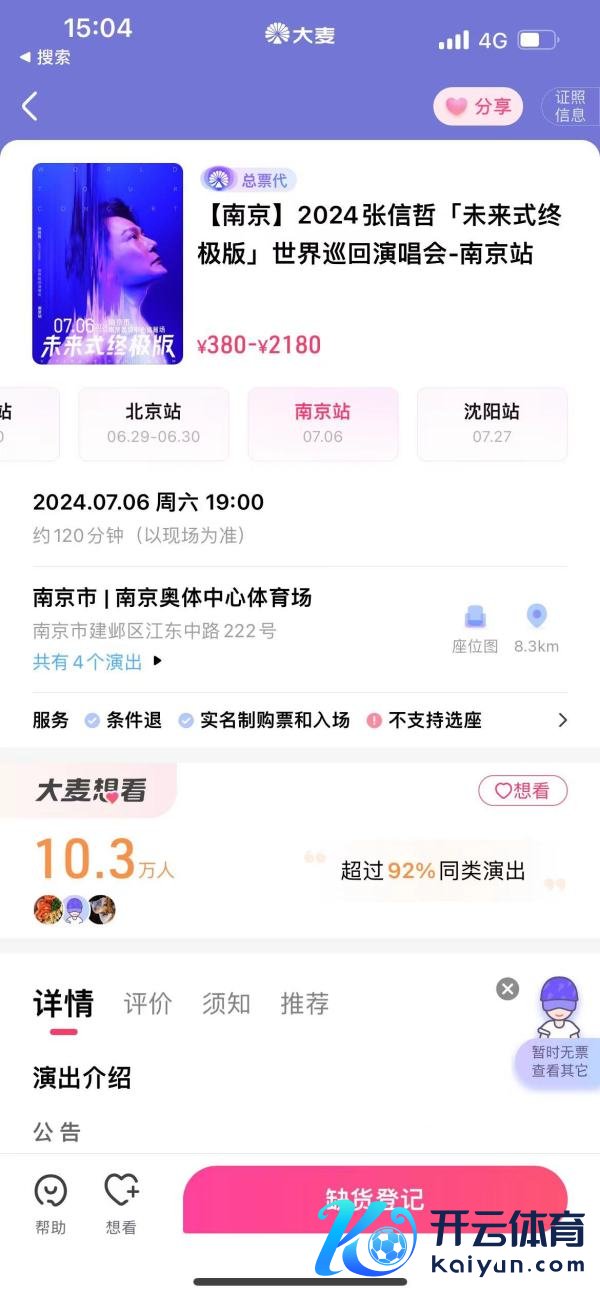Viewport: 600px width, 1298px height.
Task: Add to wishlist via bottom 想看 icon
Action: point(121,1204)
